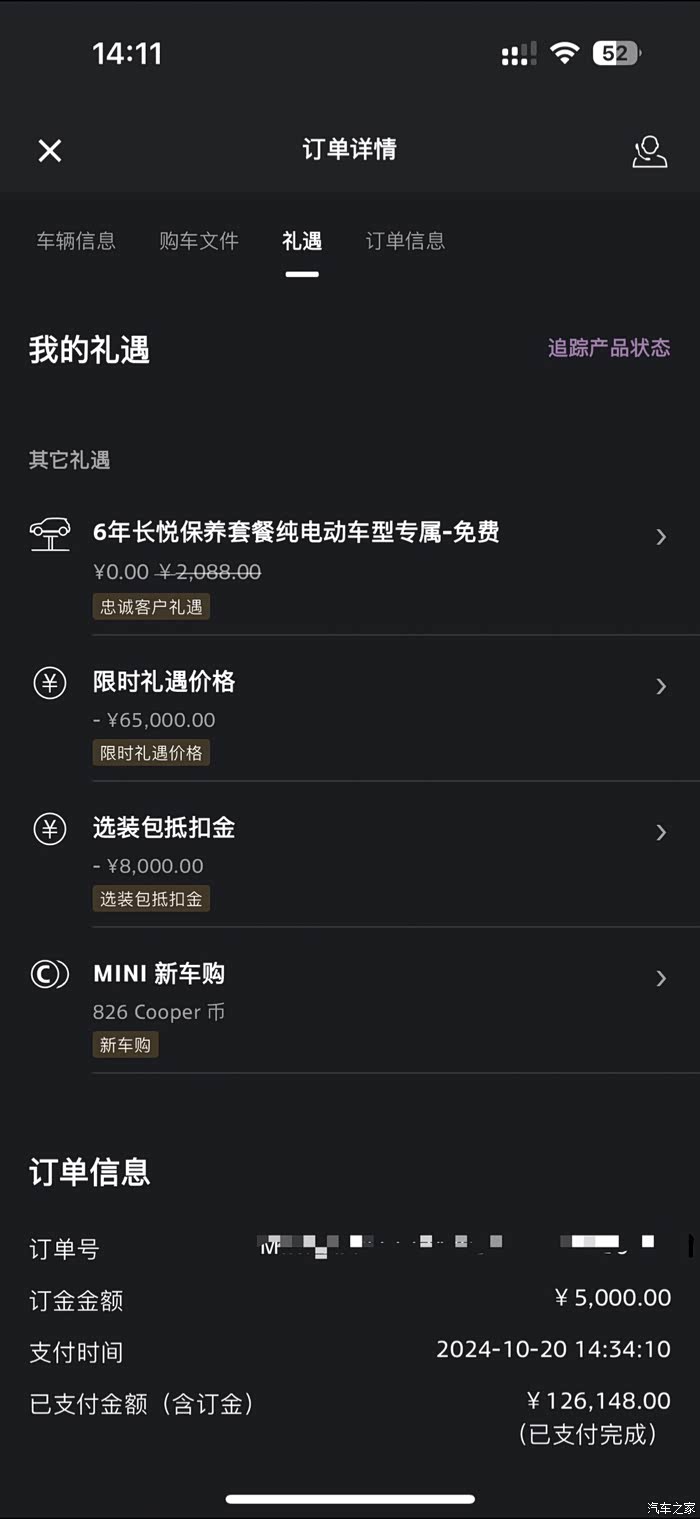Contact customer service via headset icon

pos(649,151)
